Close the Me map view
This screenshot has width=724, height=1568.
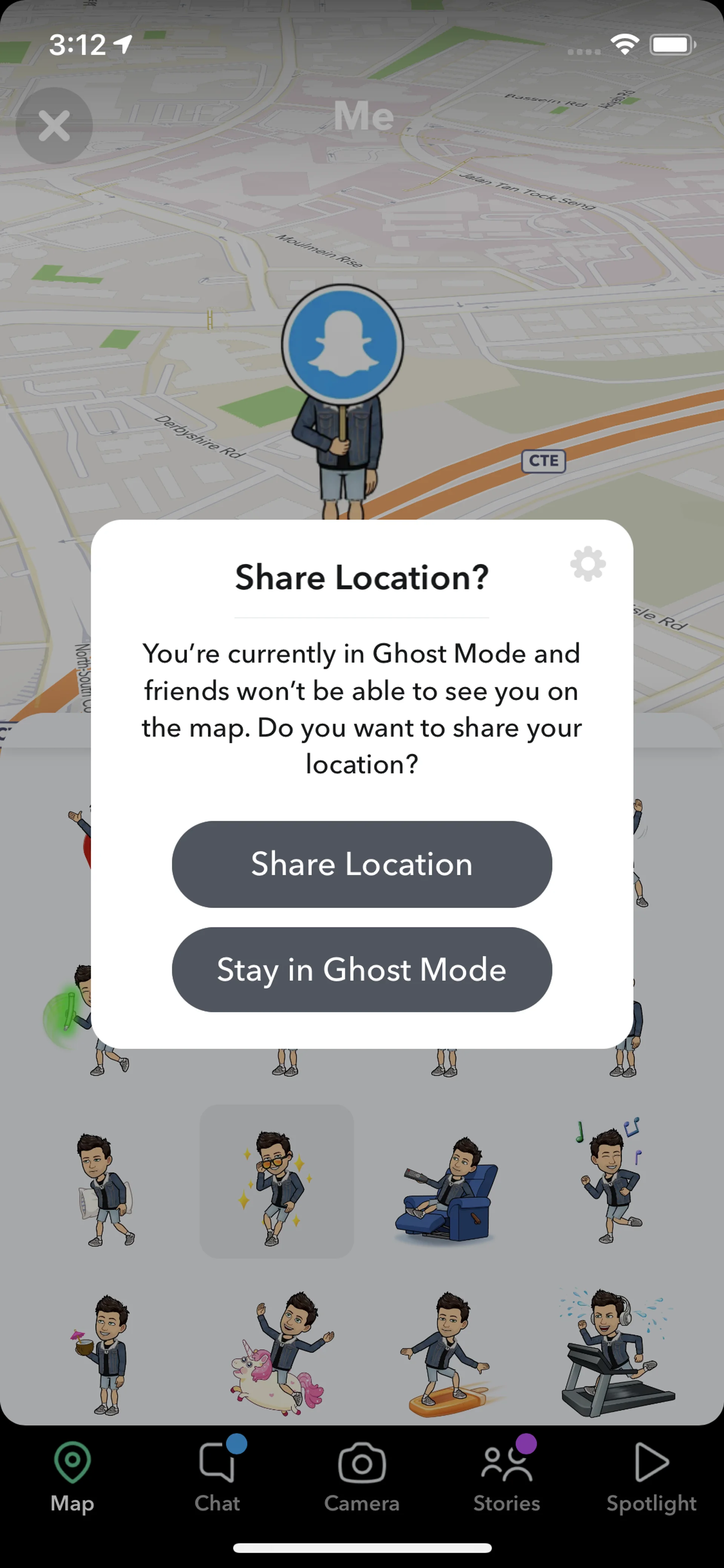pos(54,126)
